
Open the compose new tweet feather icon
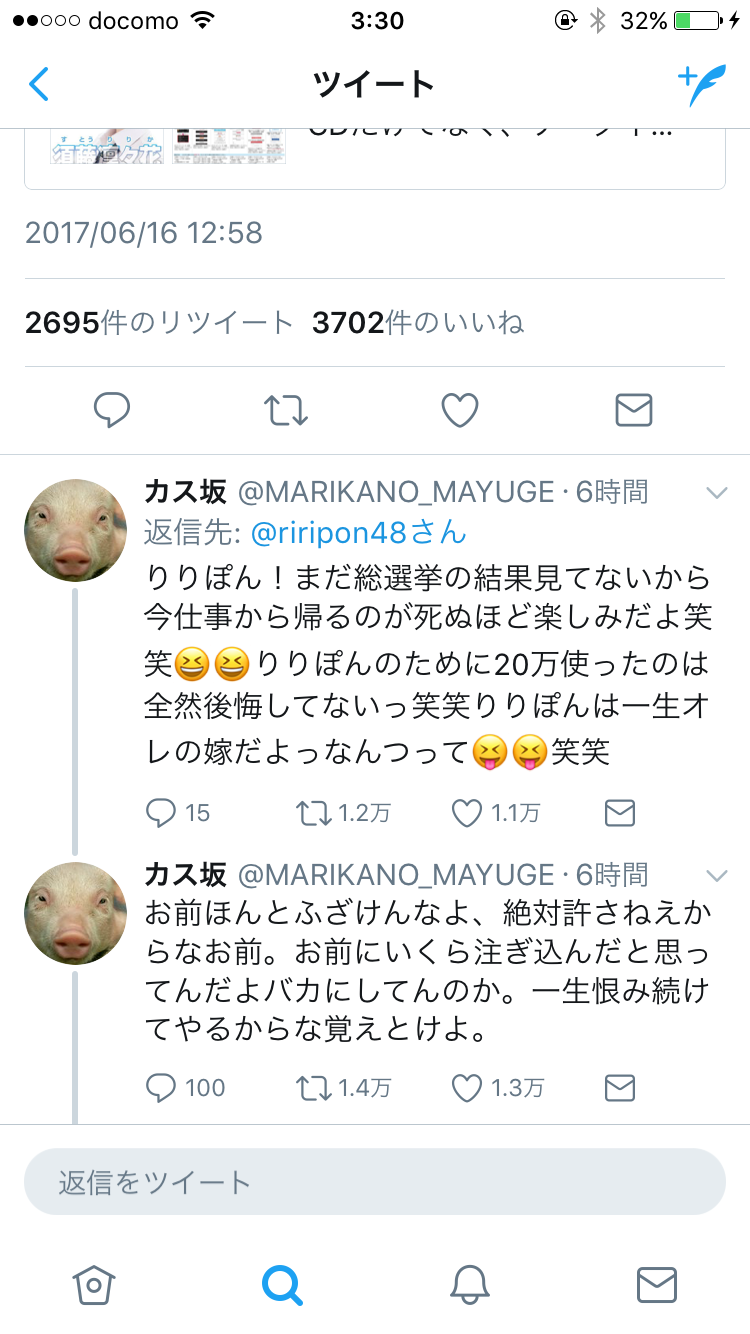click(x=703, y=84)
